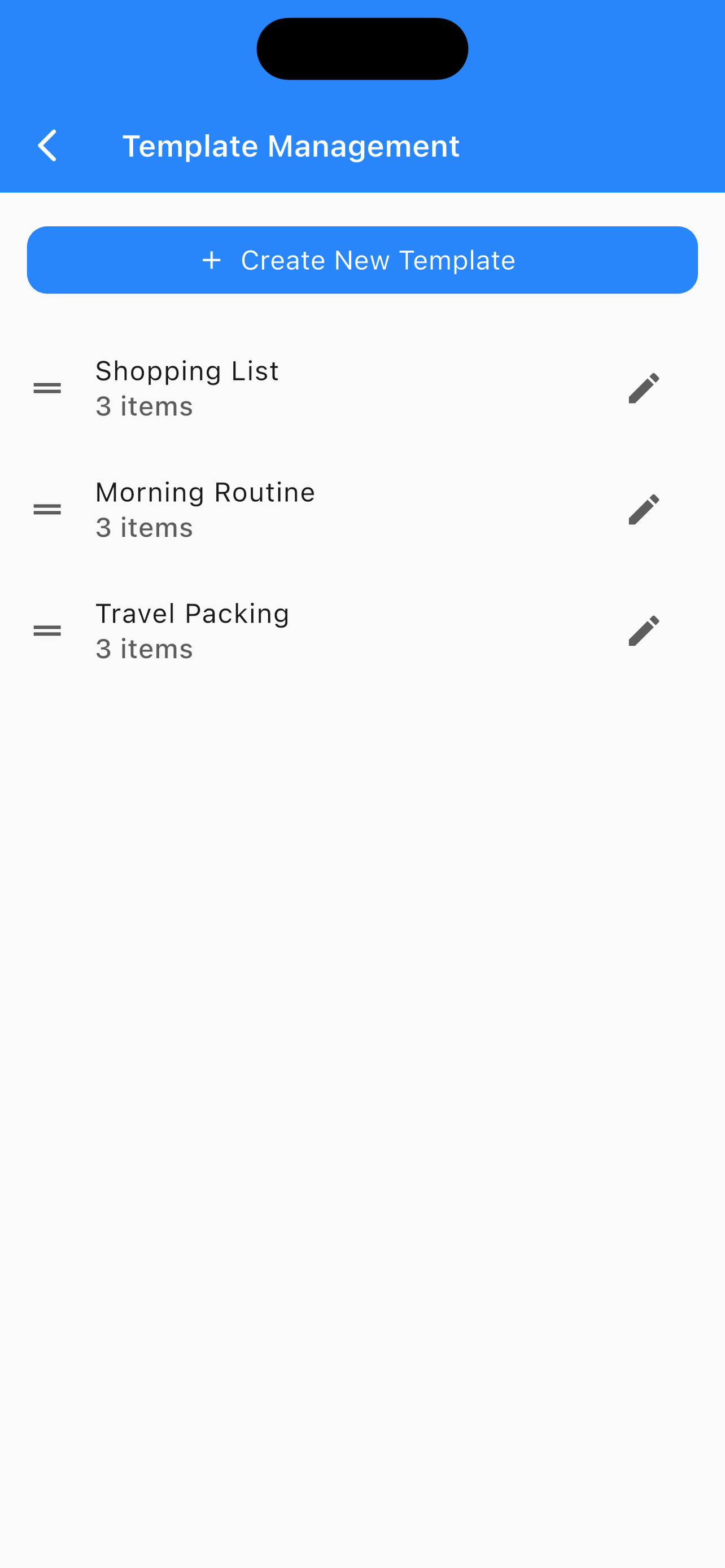
Task: Edit the Morning Routine template
Action: [x=644, y=509]
